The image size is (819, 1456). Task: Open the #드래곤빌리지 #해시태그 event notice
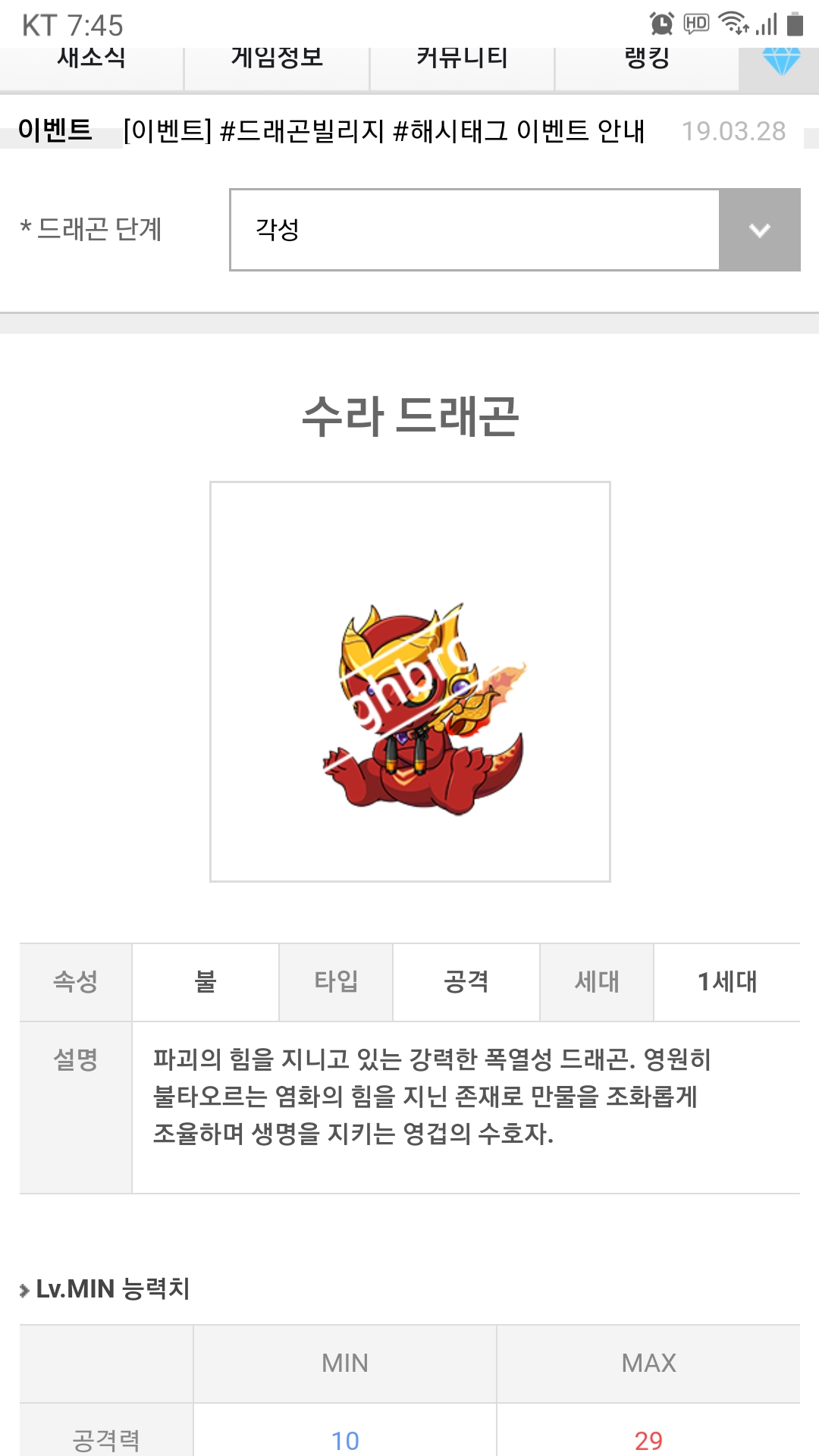click(x=384, y=131)
